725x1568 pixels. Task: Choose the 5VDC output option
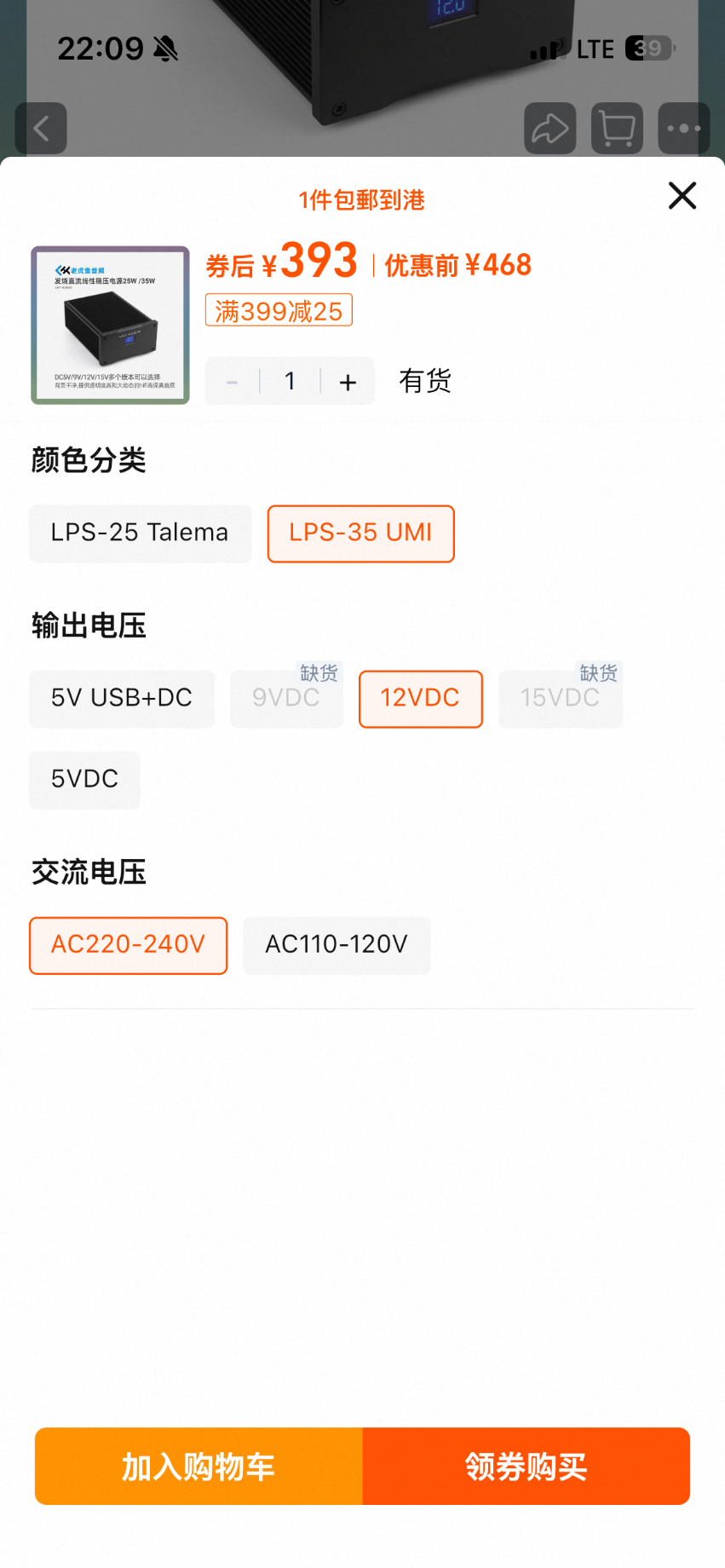click(x=84, y=780)
